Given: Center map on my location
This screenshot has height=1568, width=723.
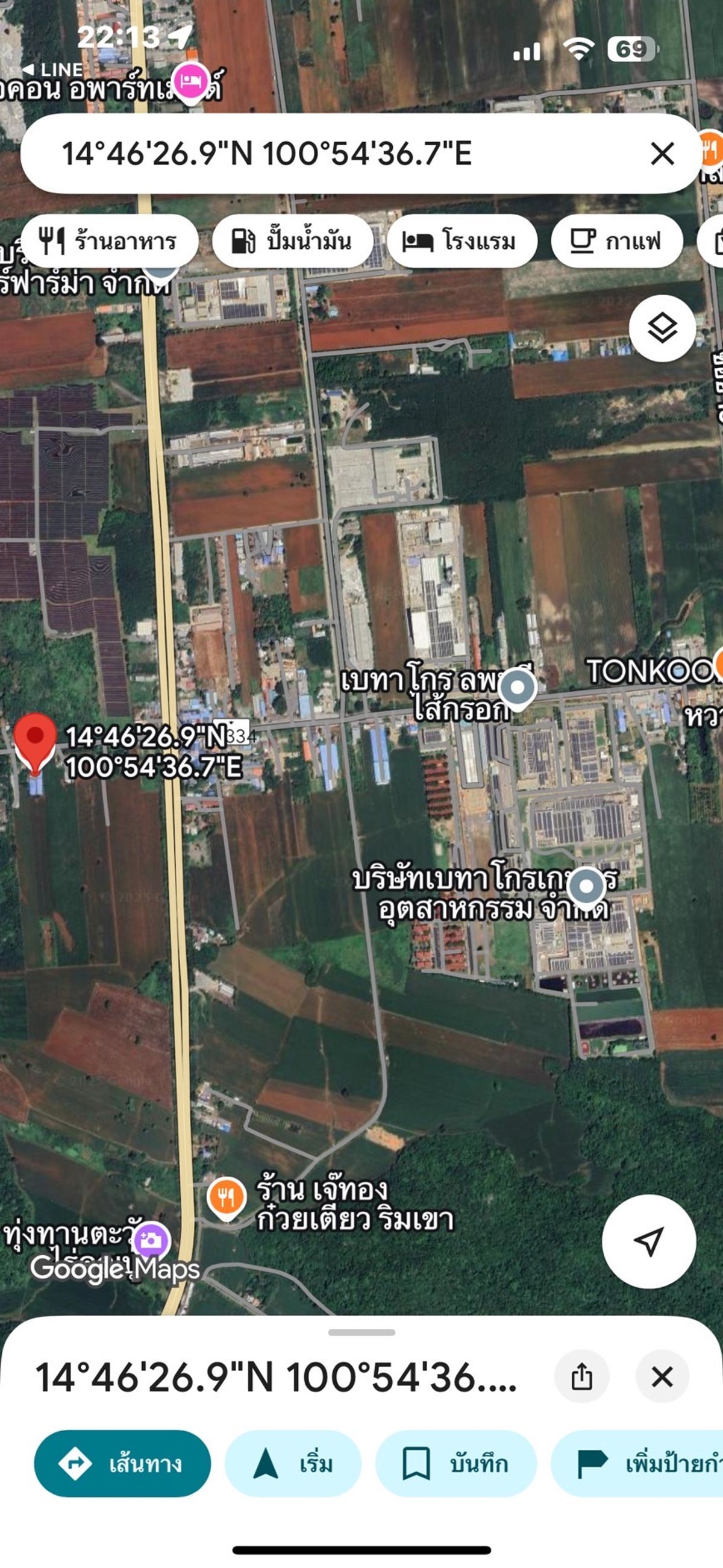Looking at the screenshot, I should click(x=648, y=1241).
